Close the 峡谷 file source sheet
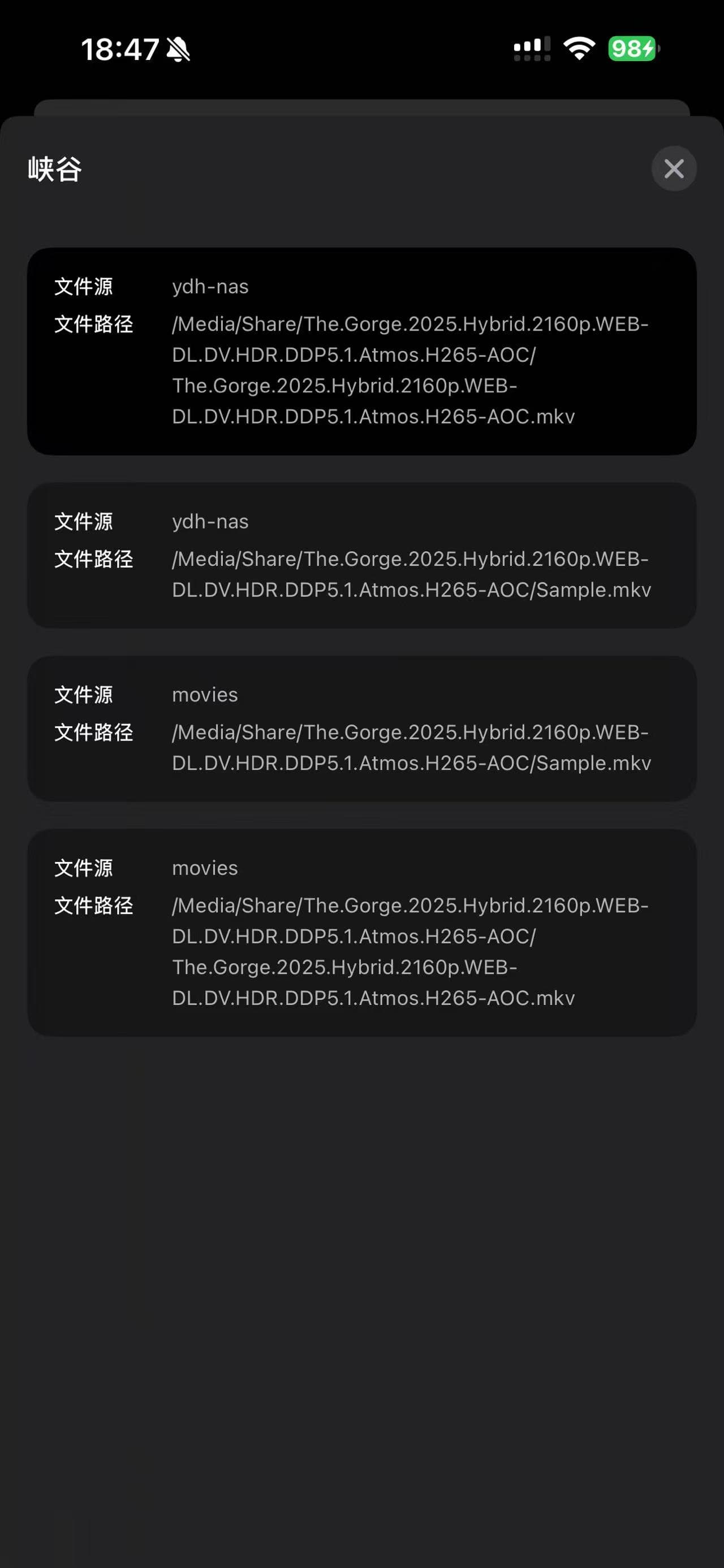 [x=674, y=168]
